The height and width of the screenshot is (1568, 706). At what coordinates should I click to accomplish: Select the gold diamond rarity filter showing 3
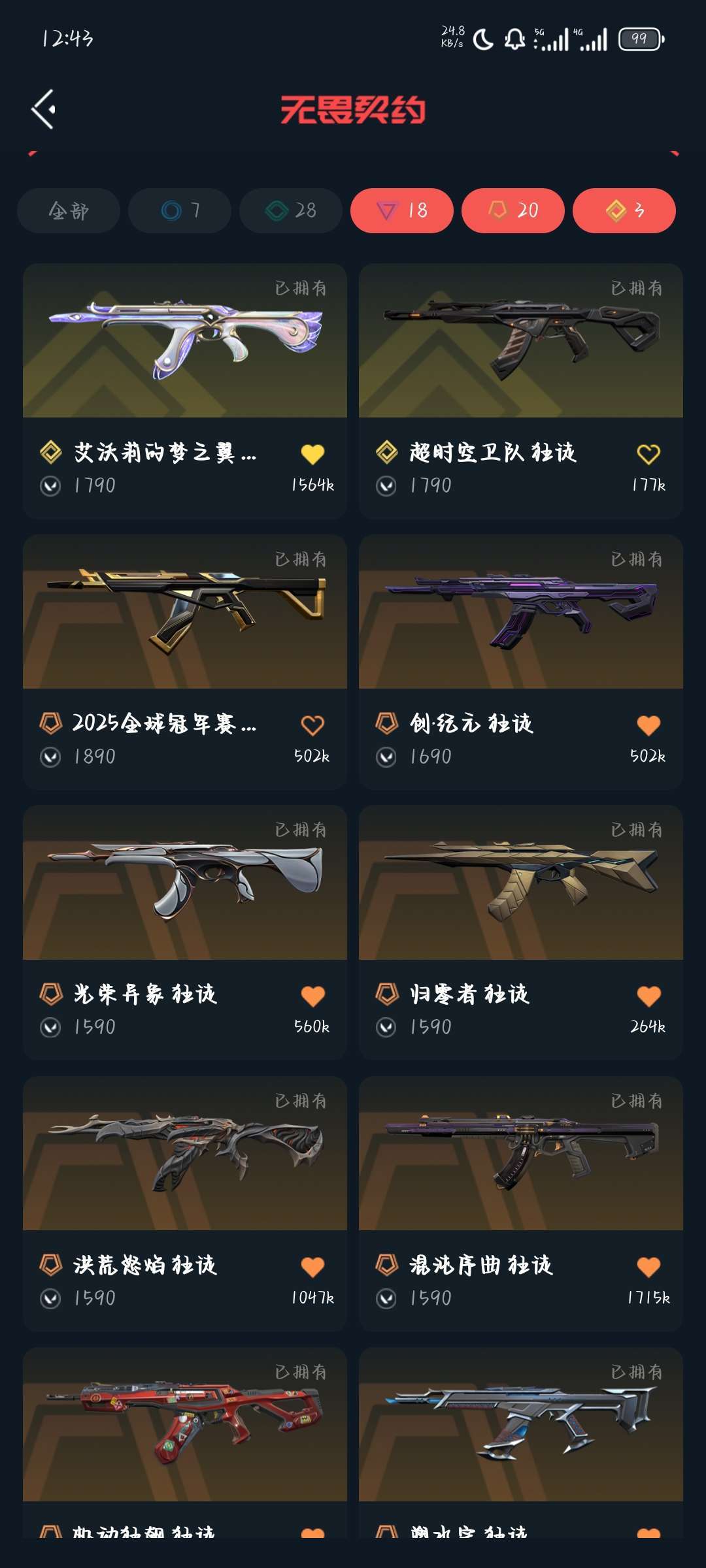[624, 210]
